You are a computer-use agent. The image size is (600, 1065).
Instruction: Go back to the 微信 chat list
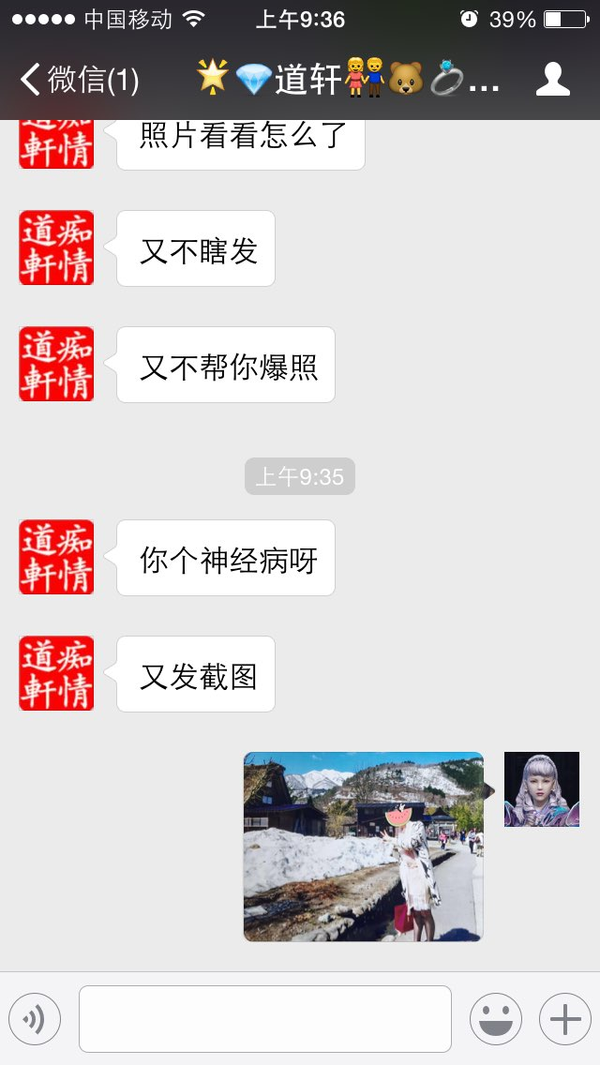click(79, 79)
